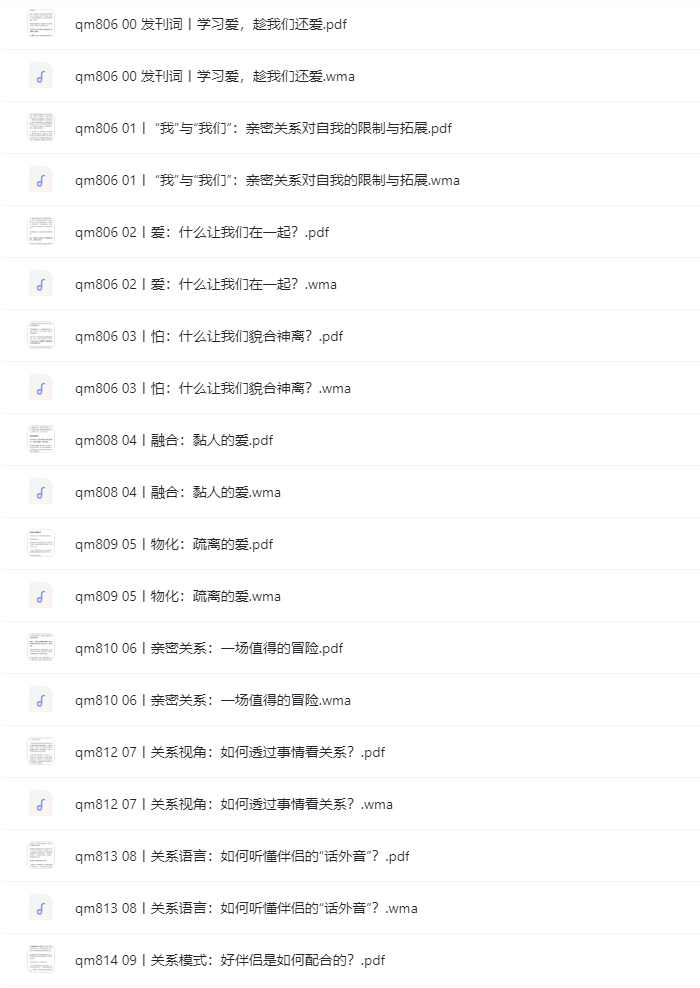Open qm812 07 关系视角 PDF document
The image size is (700, 988).
(230, 752)
